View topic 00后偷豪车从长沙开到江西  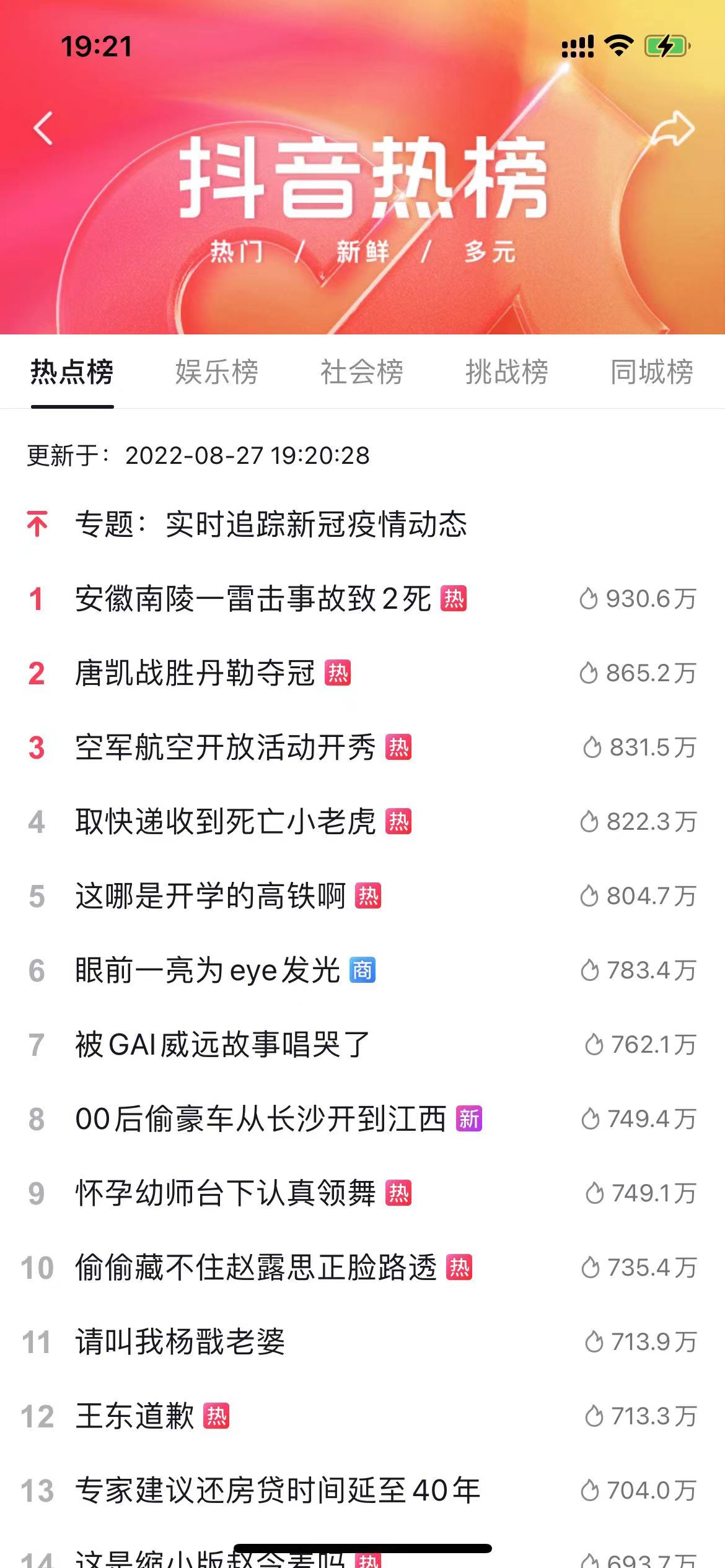260,1119
